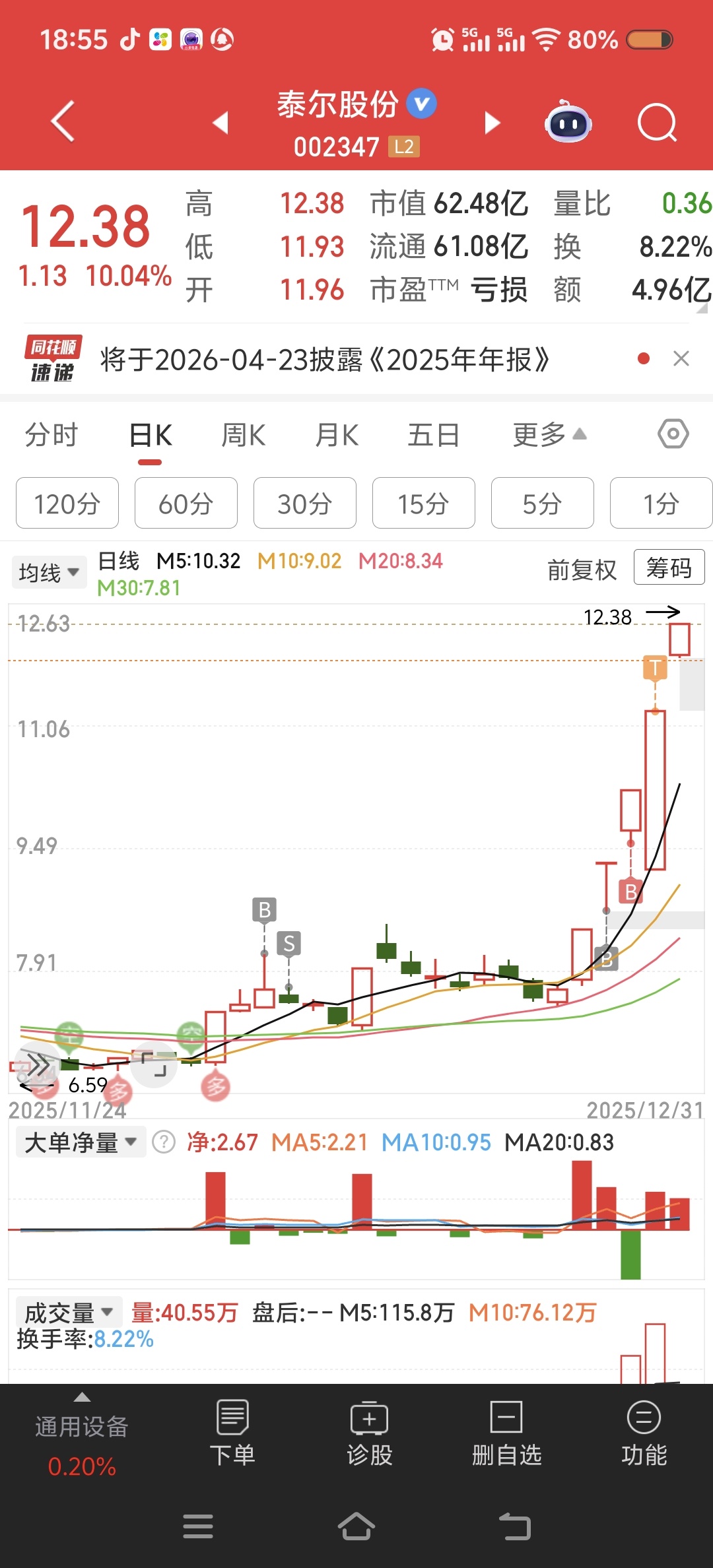This screenshot has height=1568, width=713.
Task: Choose the 15分 period chip
Action: (423, 504)
